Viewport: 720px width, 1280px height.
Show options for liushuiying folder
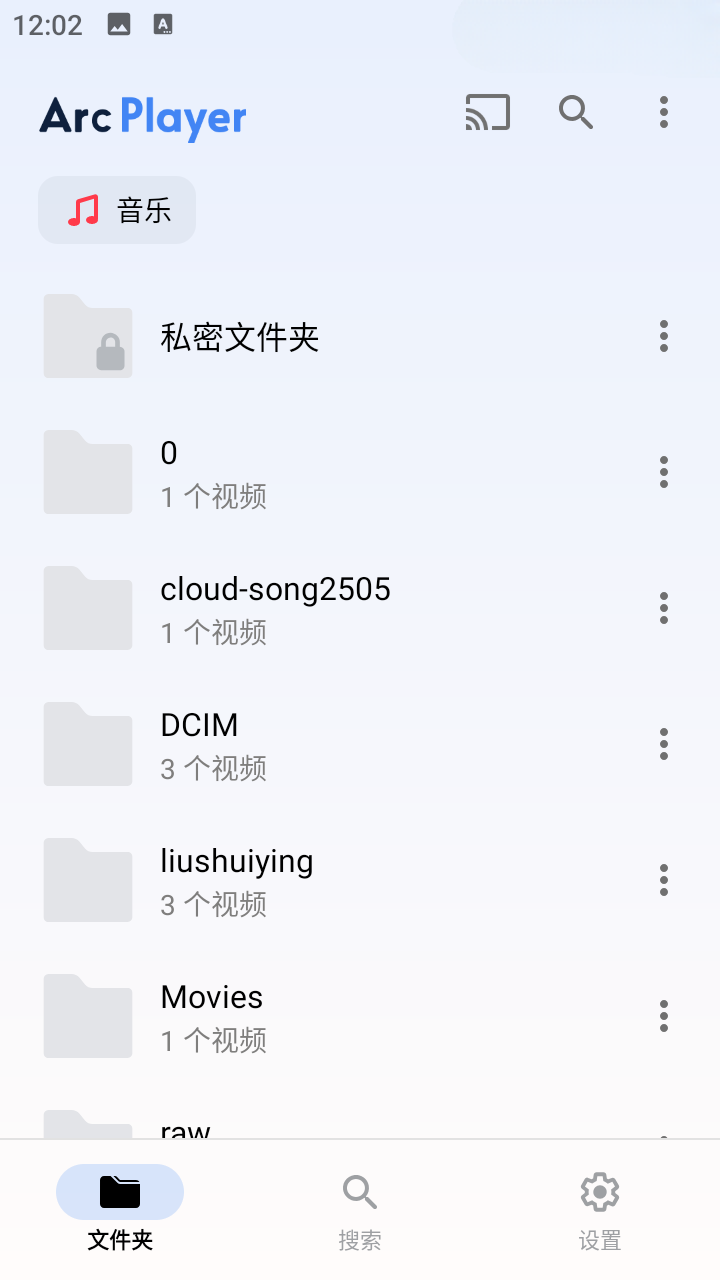[663, 880]
